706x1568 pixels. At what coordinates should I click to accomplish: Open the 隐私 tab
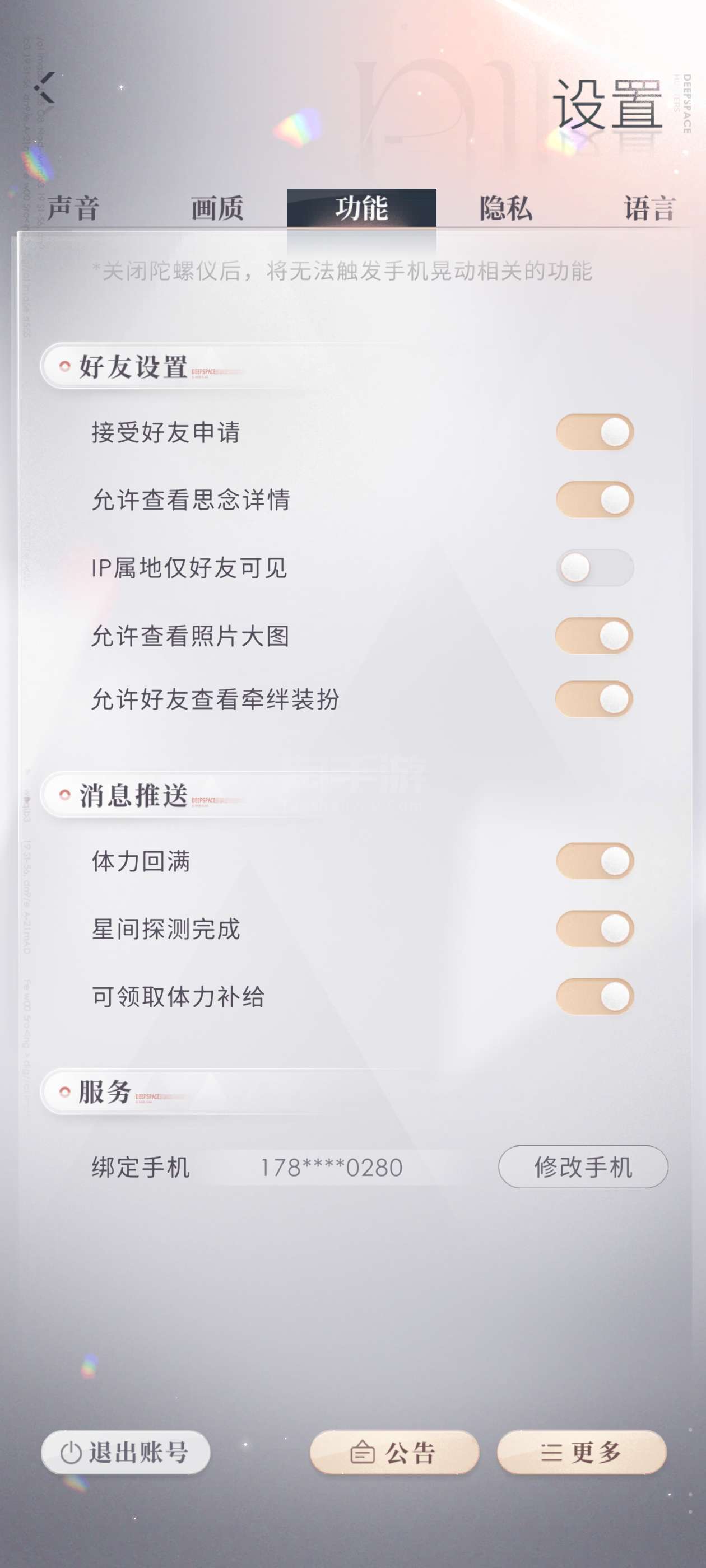pos(505,208)
